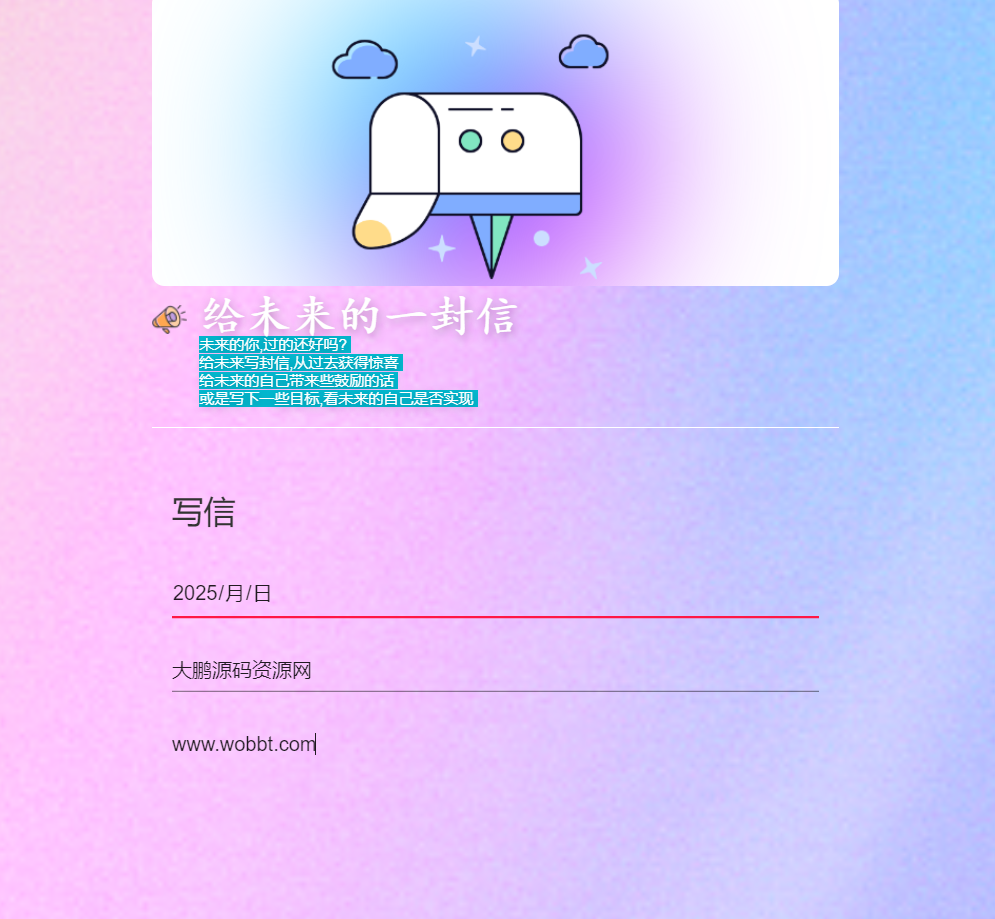
Task: Tap the field containing 大鹏源码资源网
Action: [x=494, y=670]
